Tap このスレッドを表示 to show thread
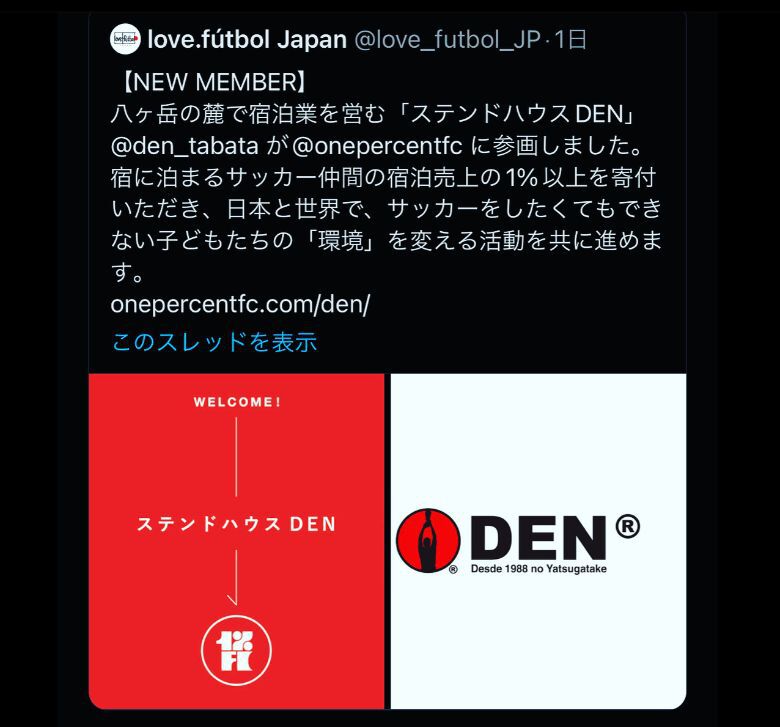780x727 pixels. [x=214, y=341]
